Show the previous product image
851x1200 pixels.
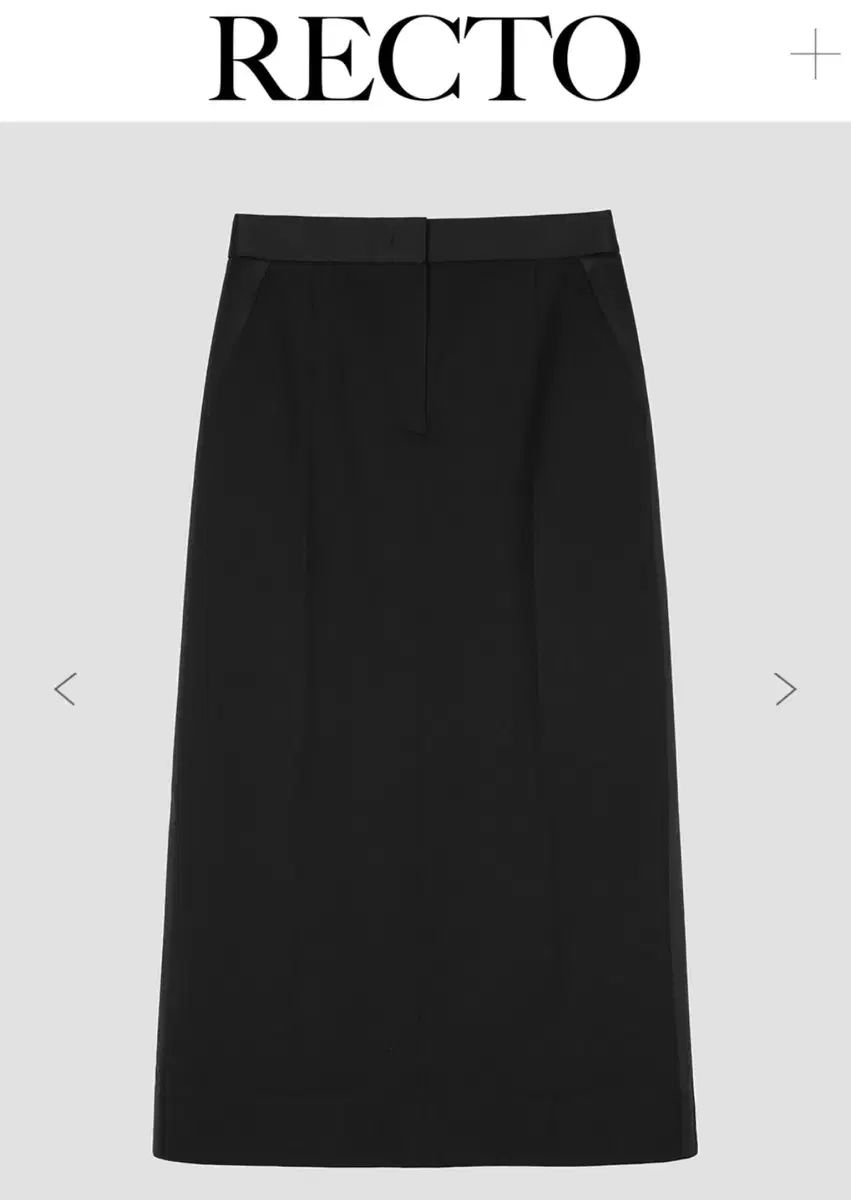pos(65,689)
